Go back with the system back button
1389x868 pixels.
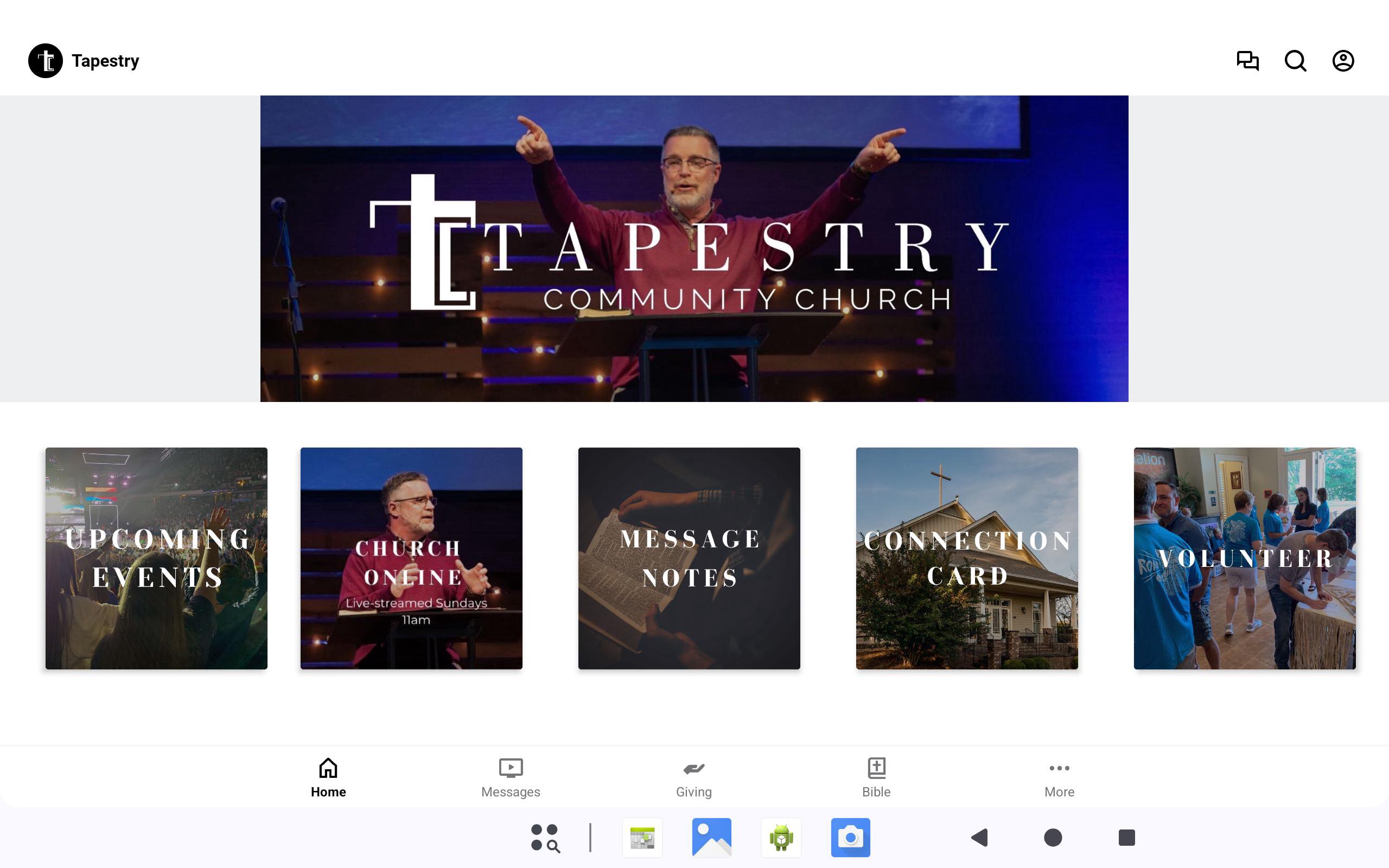tap(979, 838)
